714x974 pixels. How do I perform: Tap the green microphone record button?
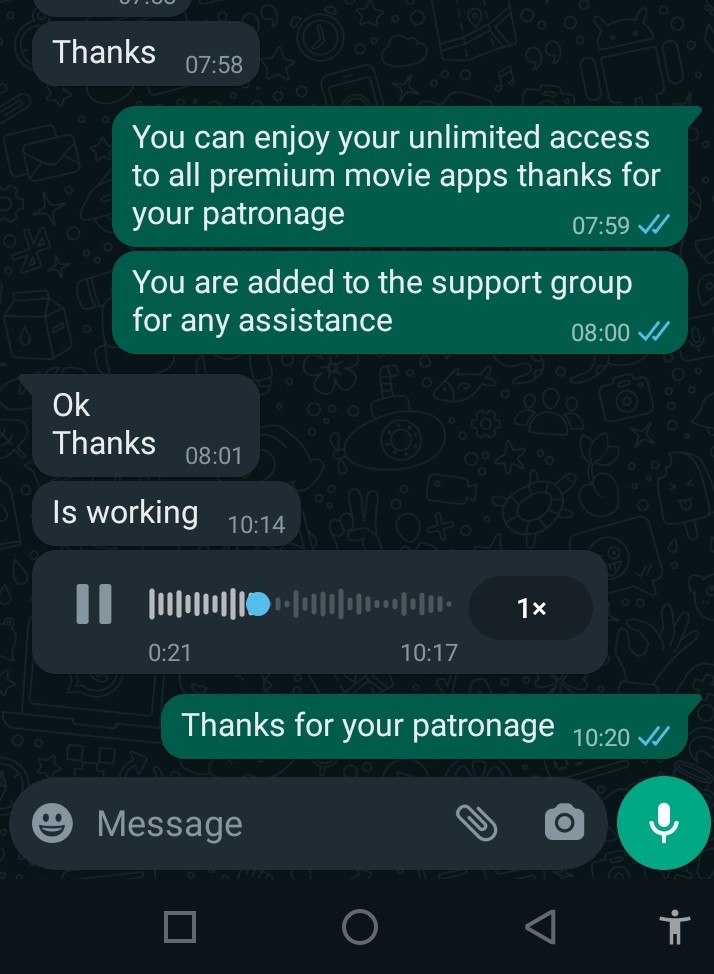664,822
